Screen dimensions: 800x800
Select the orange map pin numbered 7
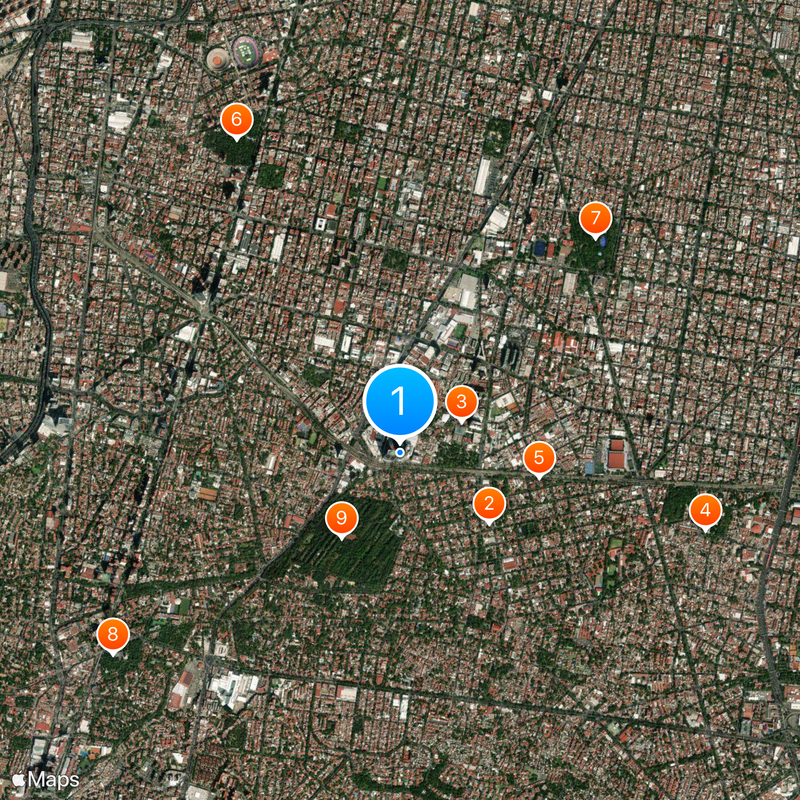tap(595, 217)
